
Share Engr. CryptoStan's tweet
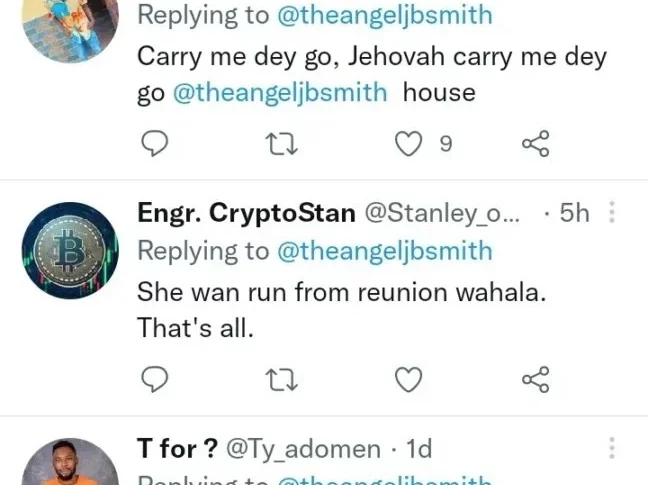(x=536, y=380)
